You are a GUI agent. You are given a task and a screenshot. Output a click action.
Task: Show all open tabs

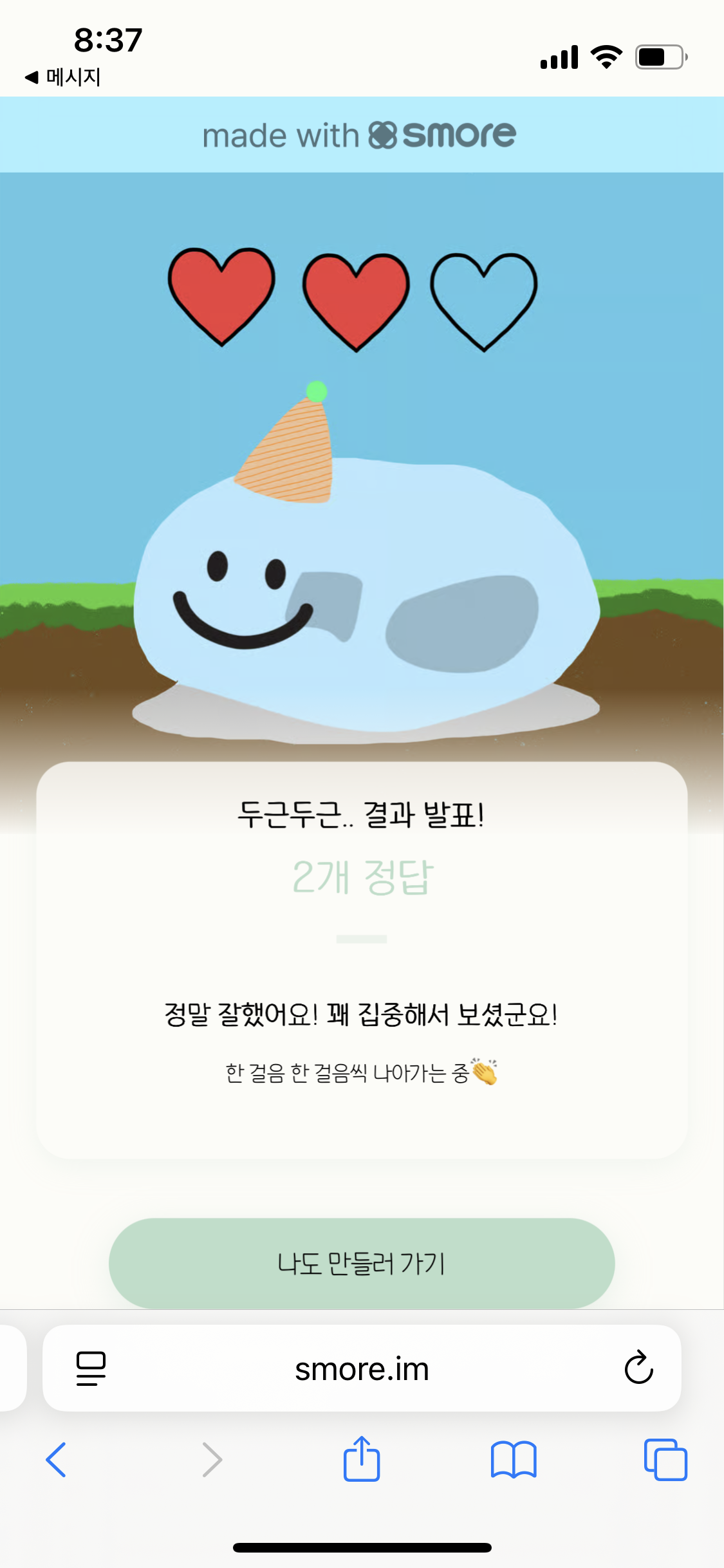pyautogui.click(x=665, y=1459)
